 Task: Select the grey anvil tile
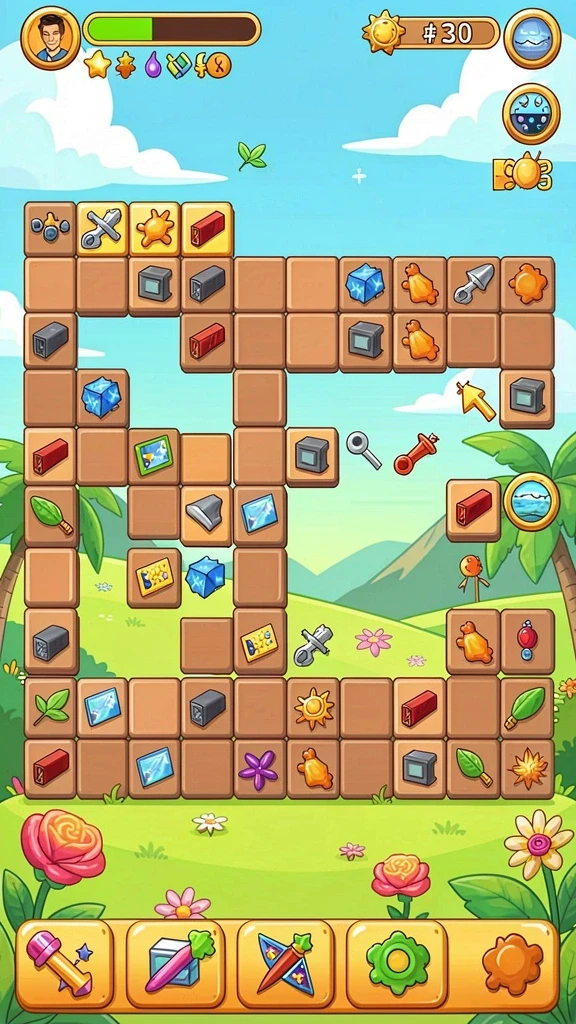pyautogui.click(x=205, y=514)
